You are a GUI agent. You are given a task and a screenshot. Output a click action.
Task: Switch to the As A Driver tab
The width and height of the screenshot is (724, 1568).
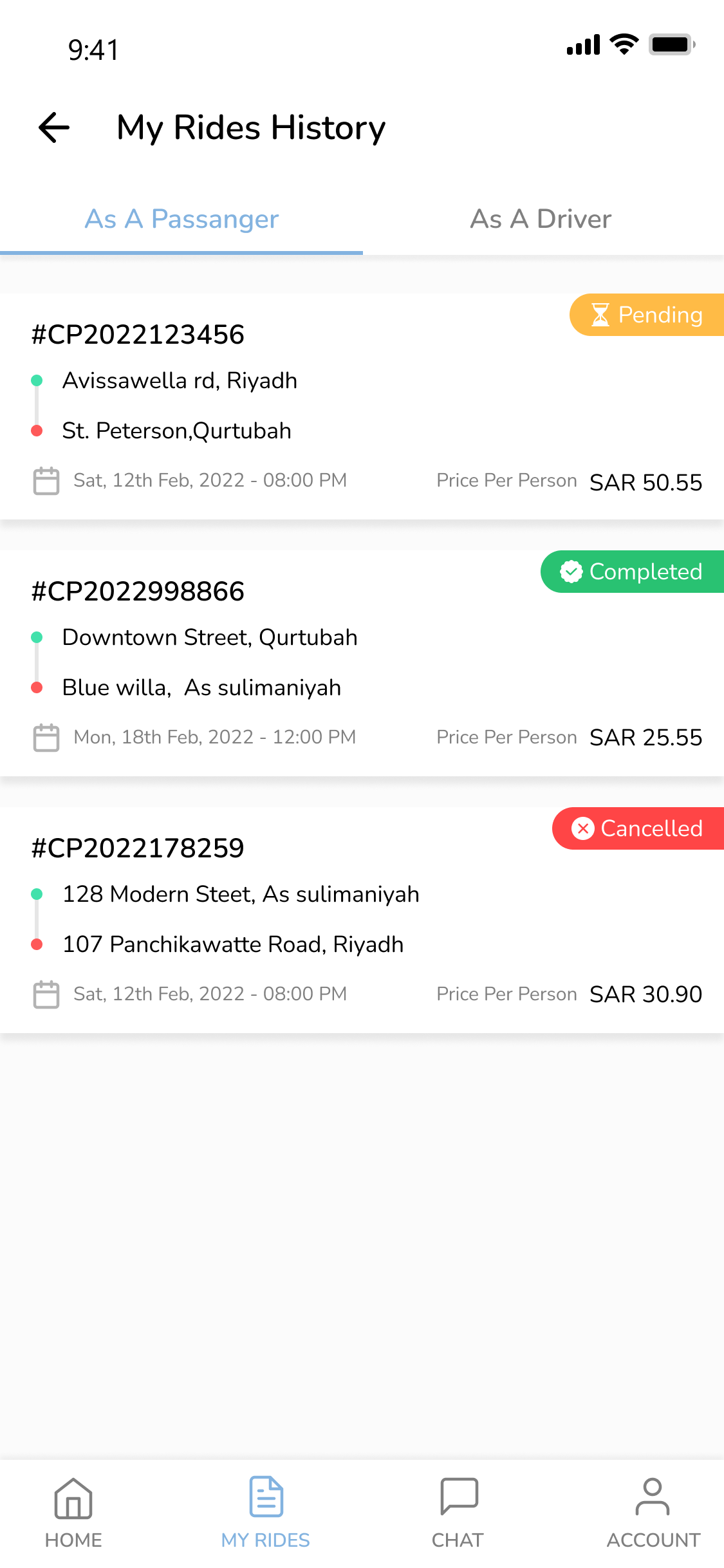pyautogui.click(x=541, y=219)
